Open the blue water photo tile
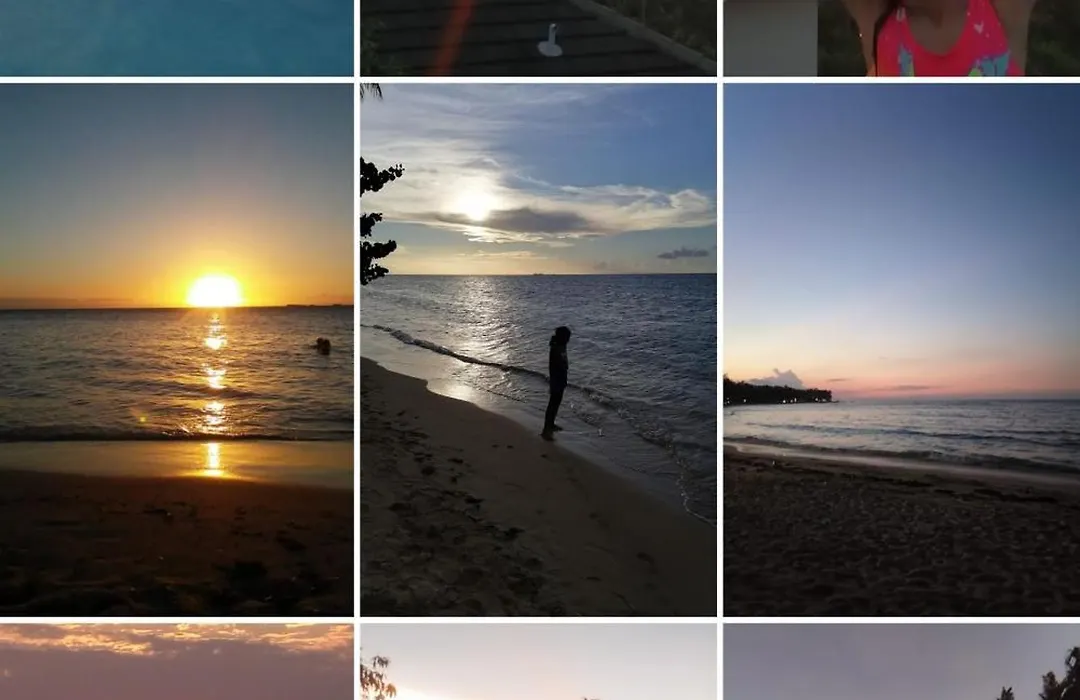The image size is (1080, 700). click(x=176, y=37)
